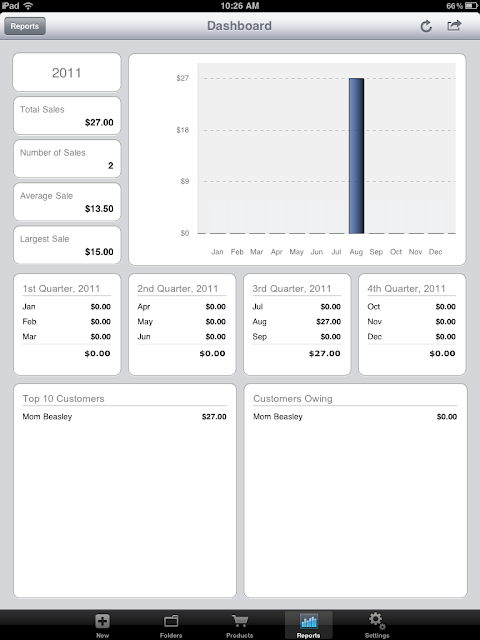The height and width of the screenshot is (640, 480).
Task: Select the 2011 year box
Action: pos(67,73)
